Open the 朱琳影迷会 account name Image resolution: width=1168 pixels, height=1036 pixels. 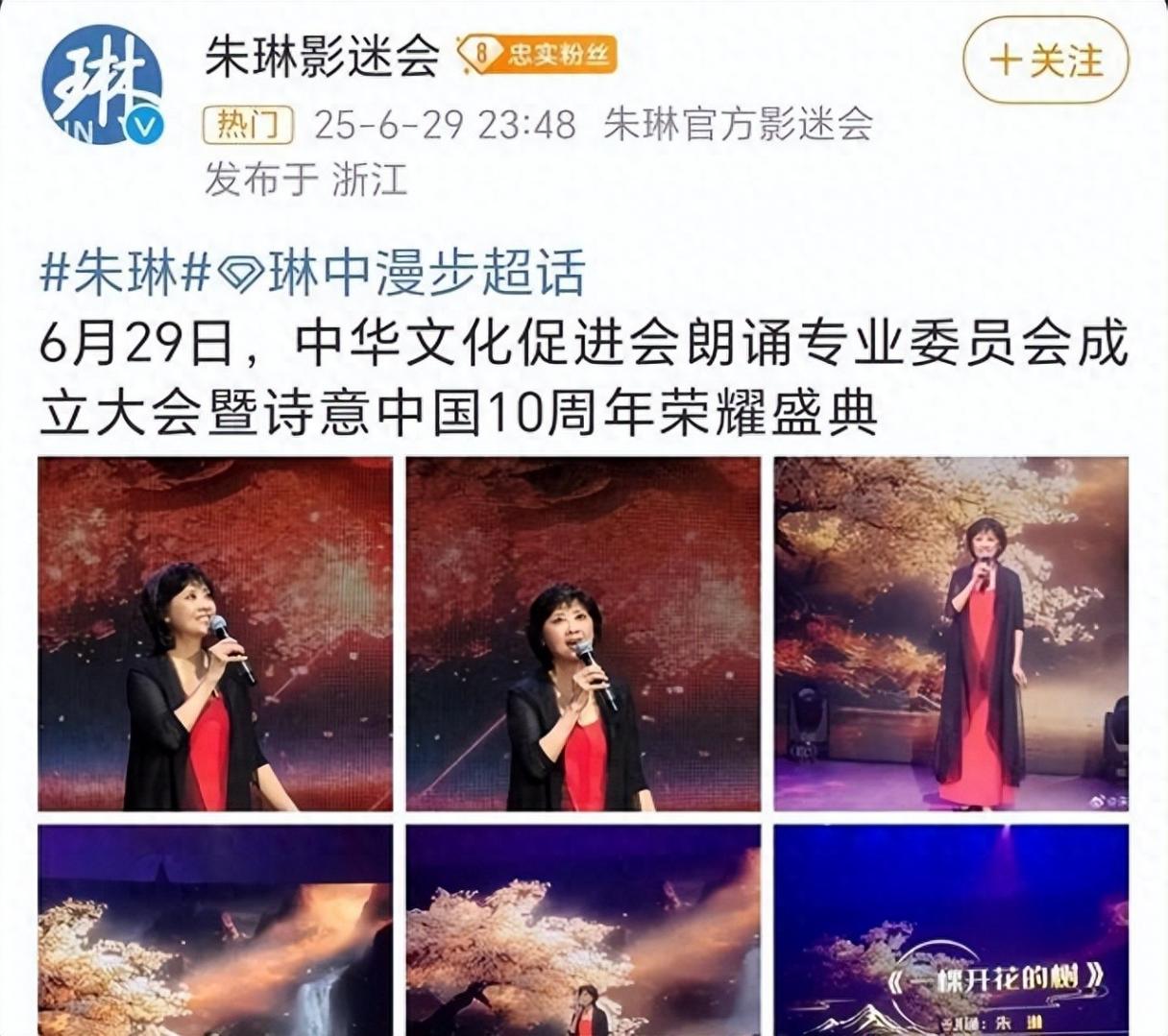pos(322,55)
